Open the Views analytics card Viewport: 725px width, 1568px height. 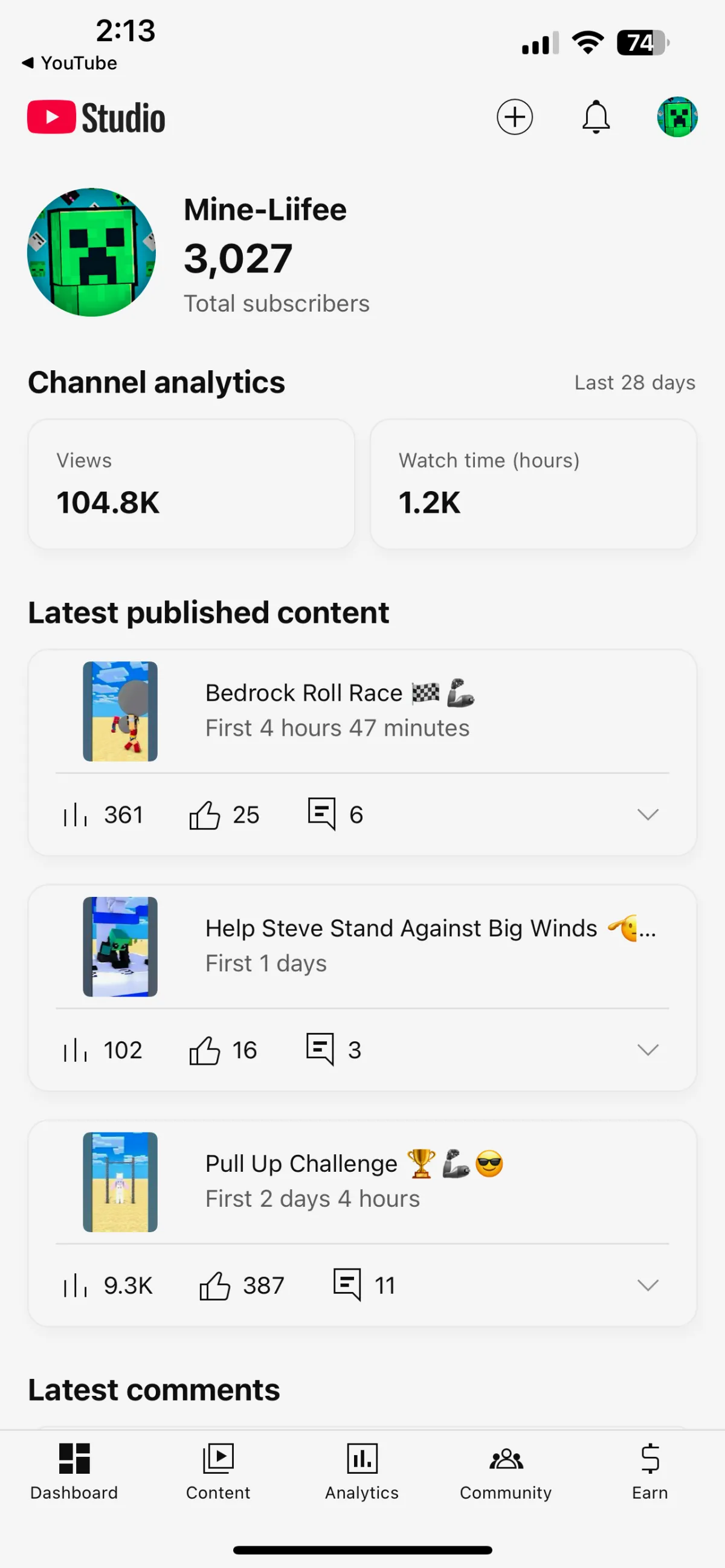(x=191, y=484)
